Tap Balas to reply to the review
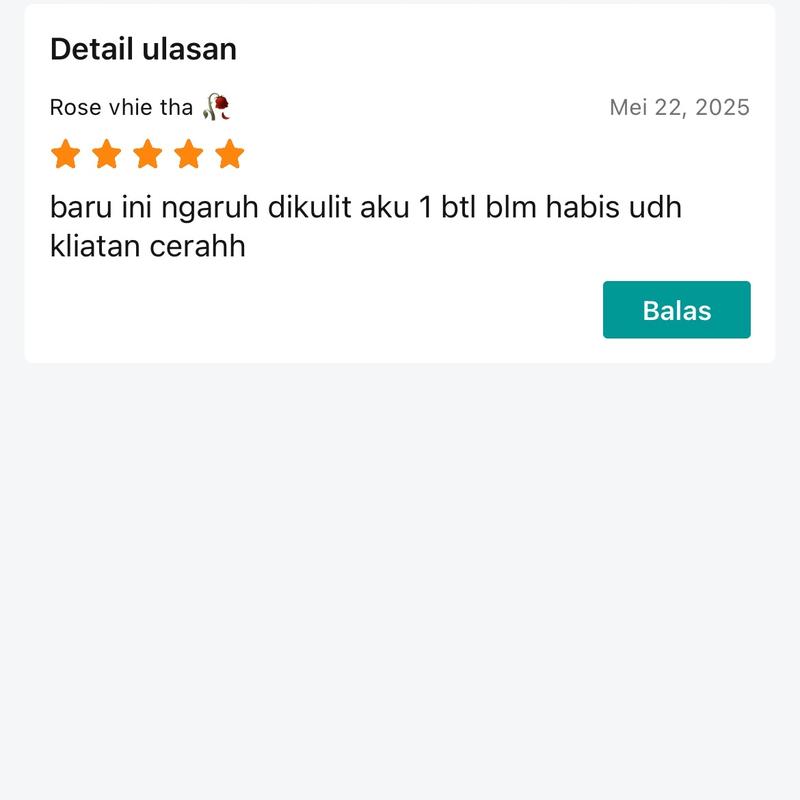 [x=676, y=310]
